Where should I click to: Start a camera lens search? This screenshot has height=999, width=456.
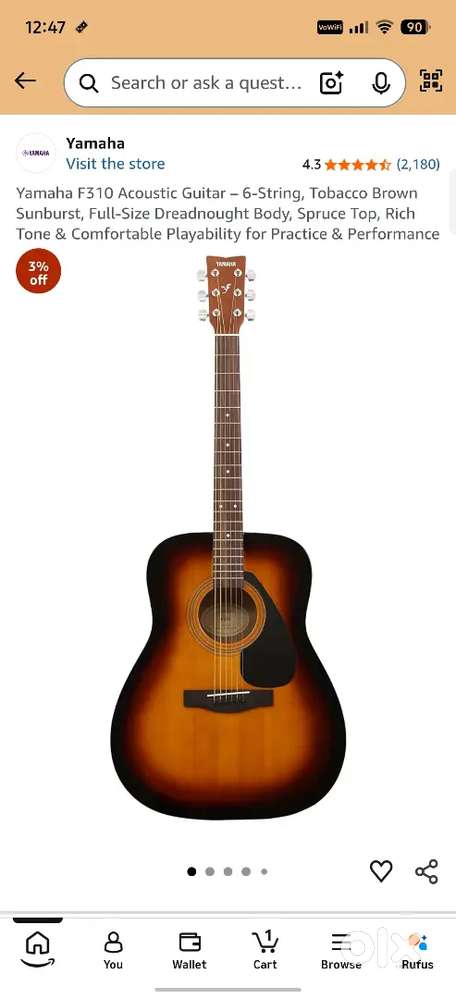331,83
